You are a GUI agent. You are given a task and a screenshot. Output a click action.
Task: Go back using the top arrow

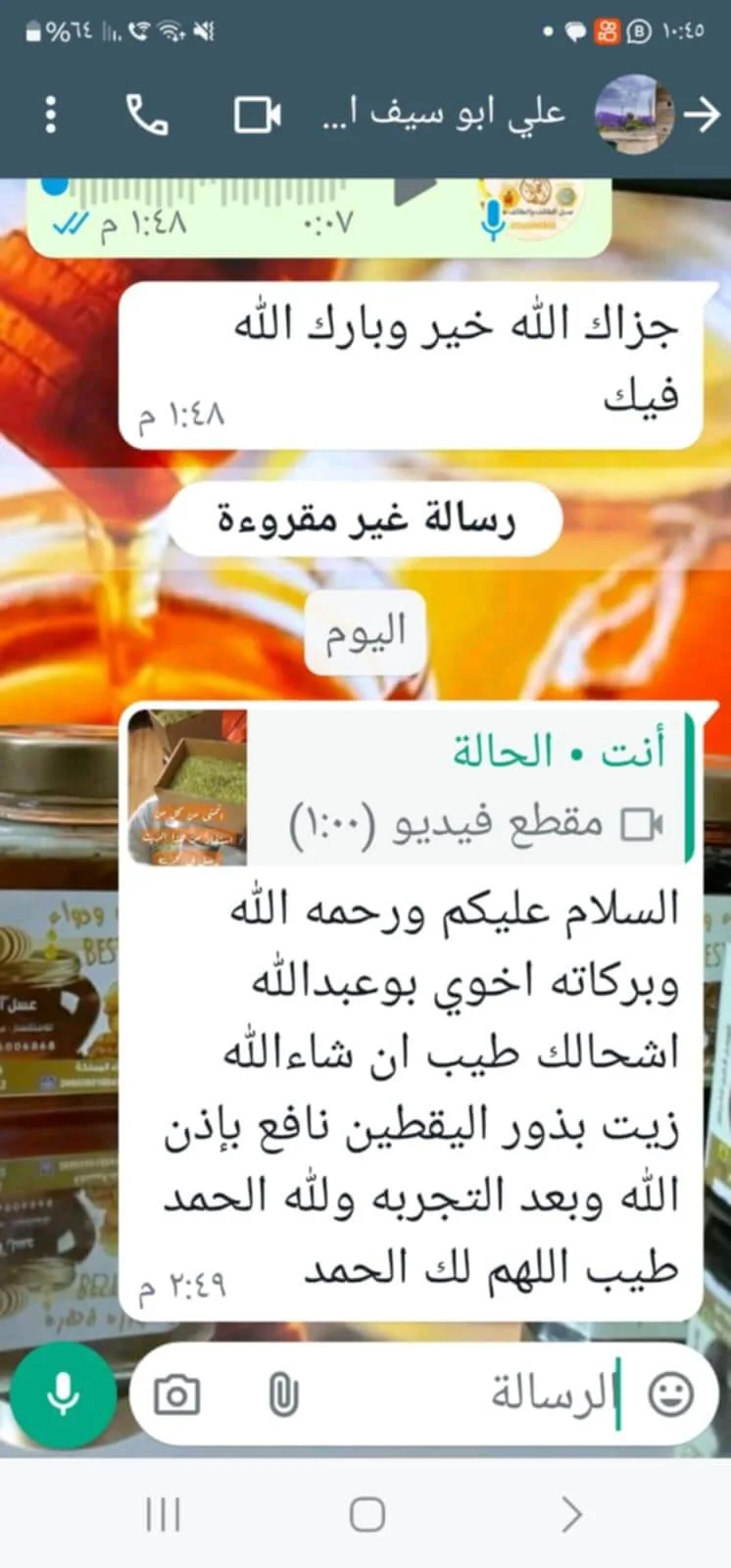click(701, 115)
